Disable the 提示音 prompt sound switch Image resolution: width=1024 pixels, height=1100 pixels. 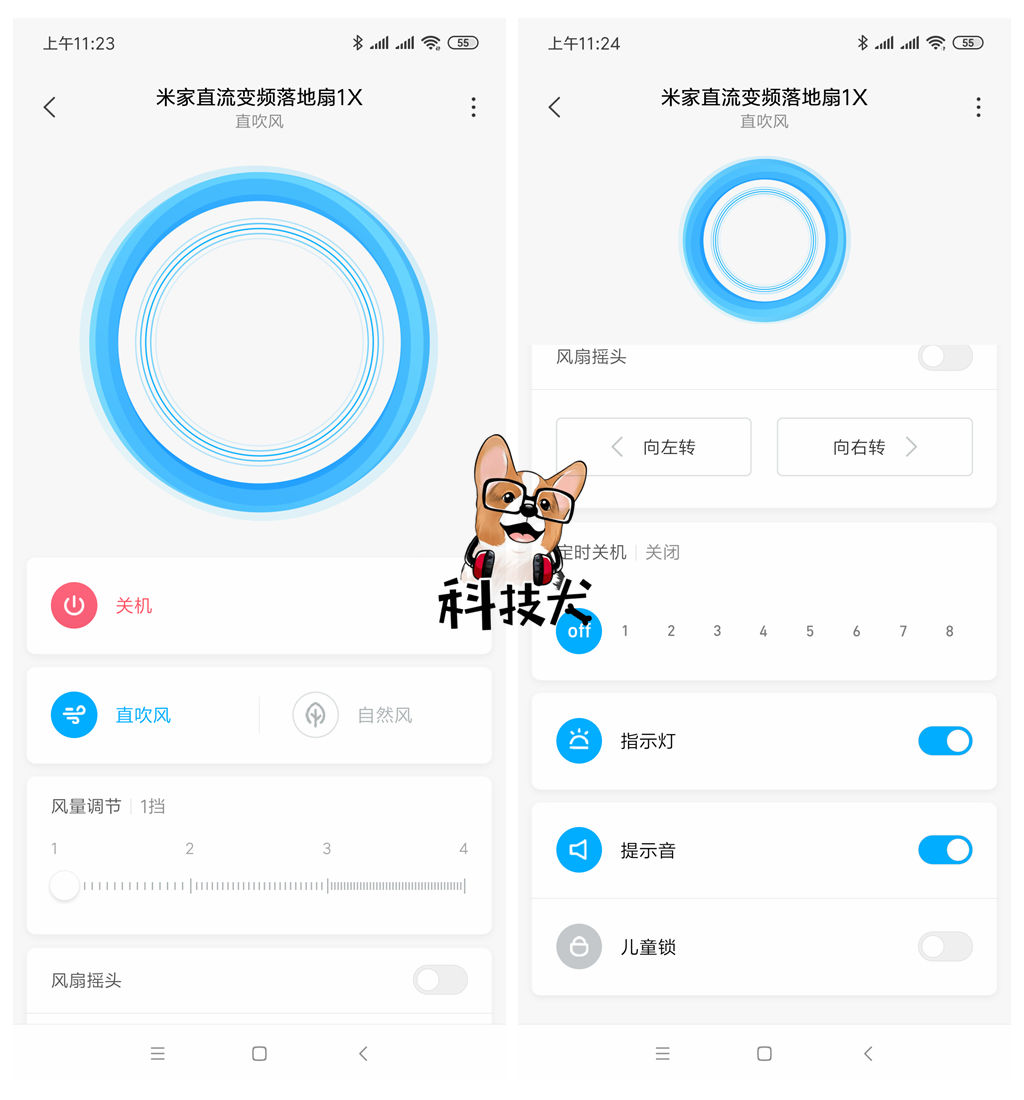[x=944, y=850]
